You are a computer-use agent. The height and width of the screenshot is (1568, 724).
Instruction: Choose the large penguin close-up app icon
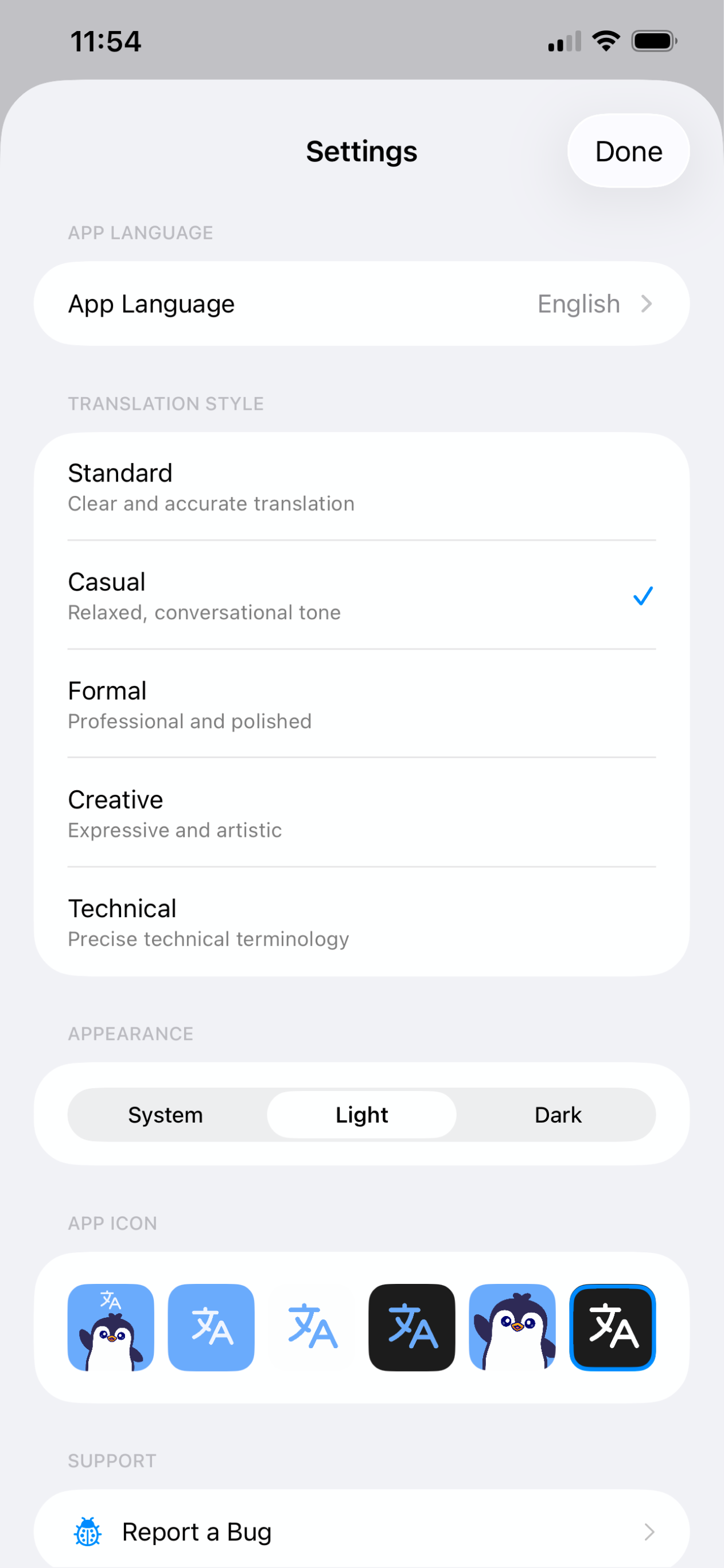coord(512,1327)
